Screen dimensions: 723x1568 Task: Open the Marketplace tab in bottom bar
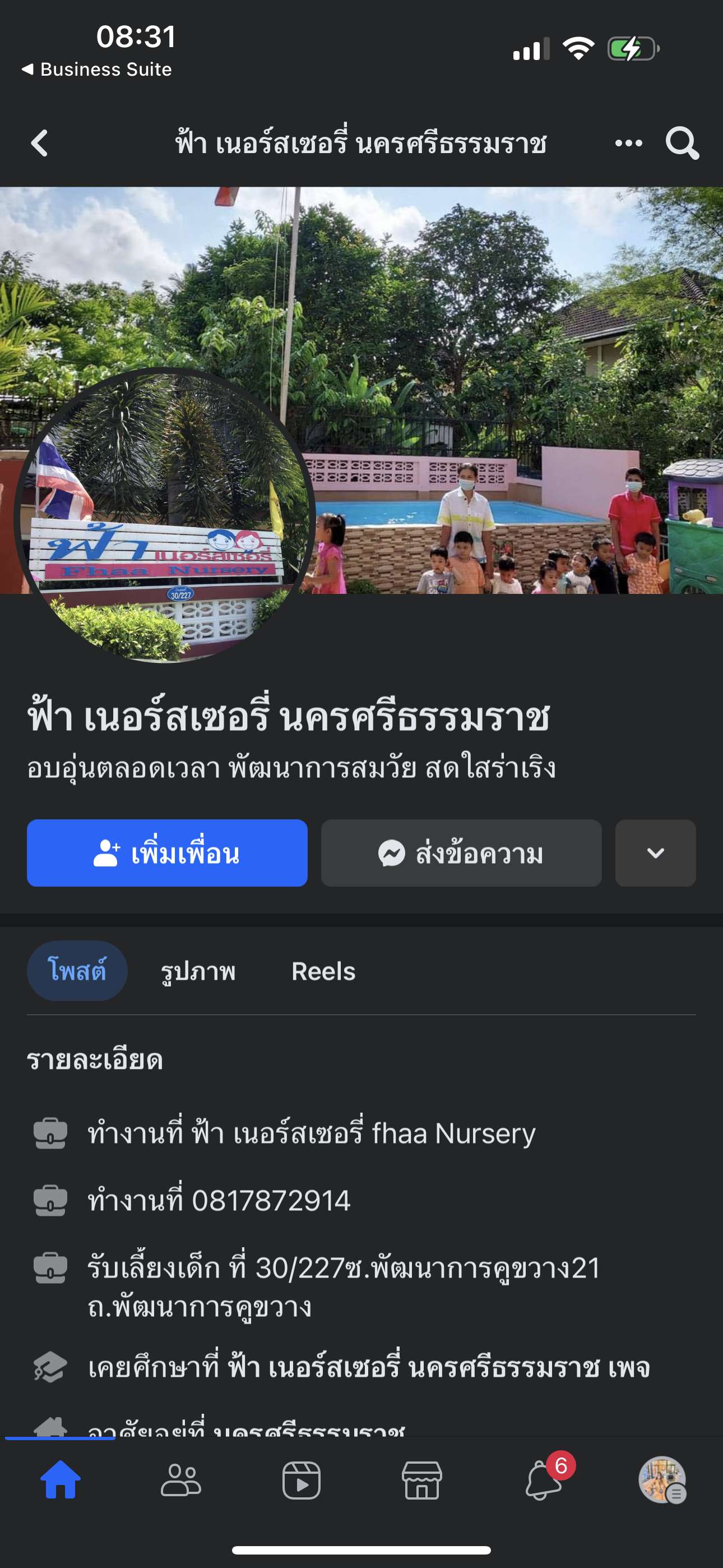click(421, 1481)
